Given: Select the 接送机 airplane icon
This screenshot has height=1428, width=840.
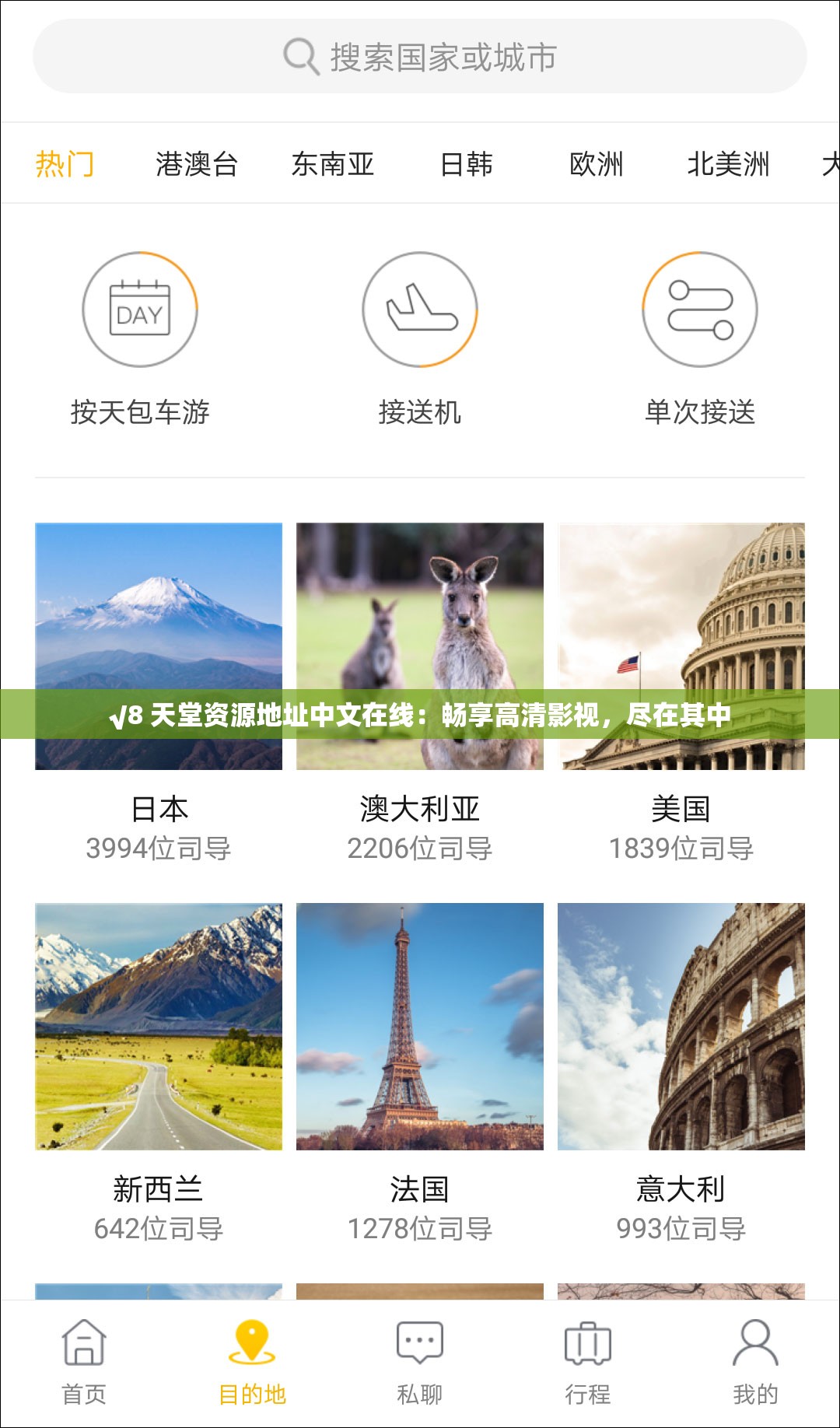Looking at the screenshot, I should [420, 308].
